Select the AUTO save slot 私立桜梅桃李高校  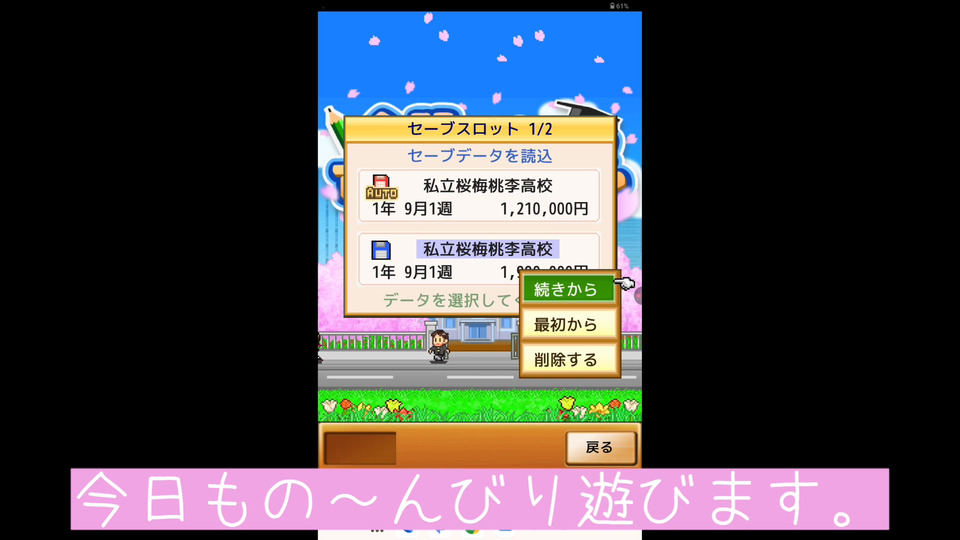click(478, 197)
